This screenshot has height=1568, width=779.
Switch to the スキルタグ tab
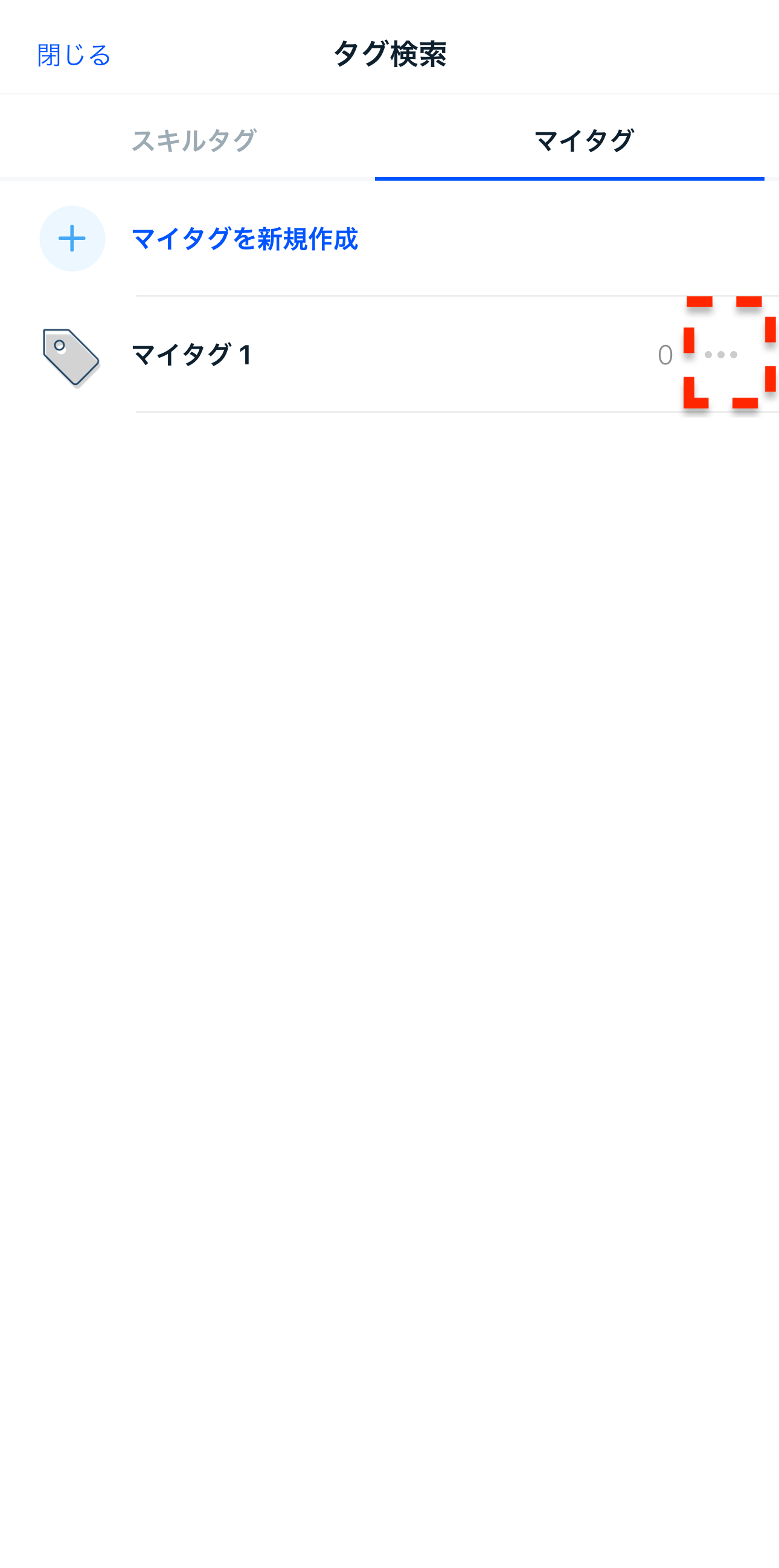coord(193,141)
